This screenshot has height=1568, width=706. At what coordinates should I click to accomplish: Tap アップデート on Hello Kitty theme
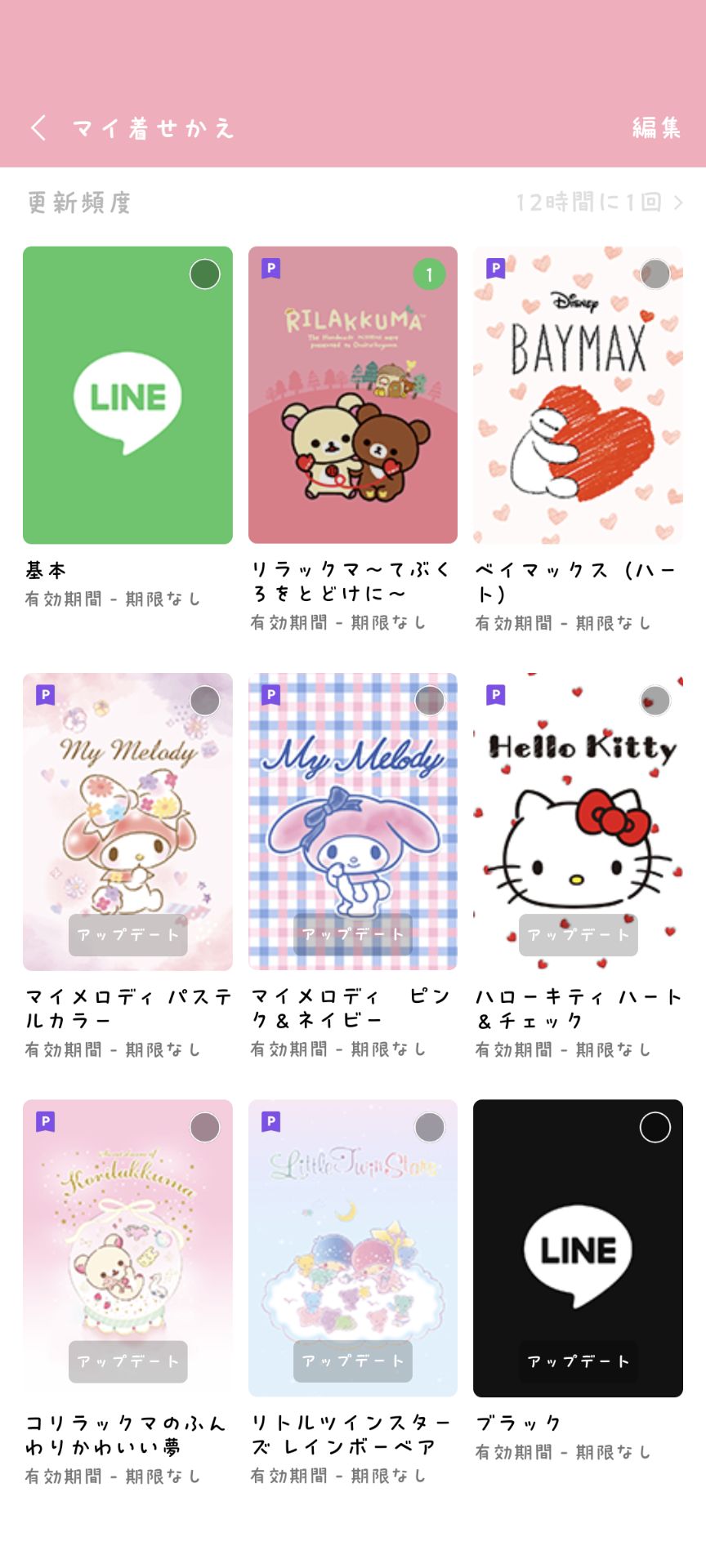click(578, 936)
